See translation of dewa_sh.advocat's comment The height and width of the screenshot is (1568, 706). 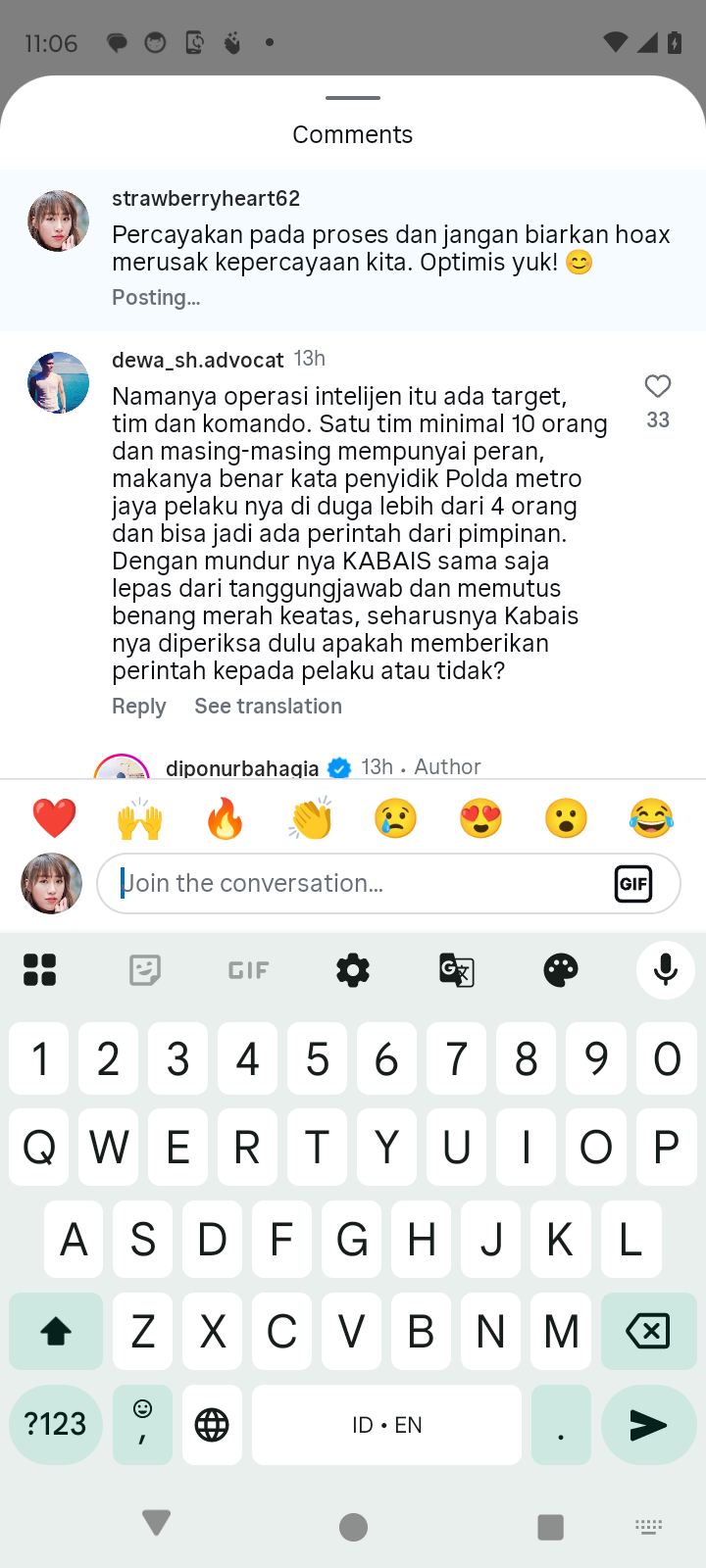[268, 707]
